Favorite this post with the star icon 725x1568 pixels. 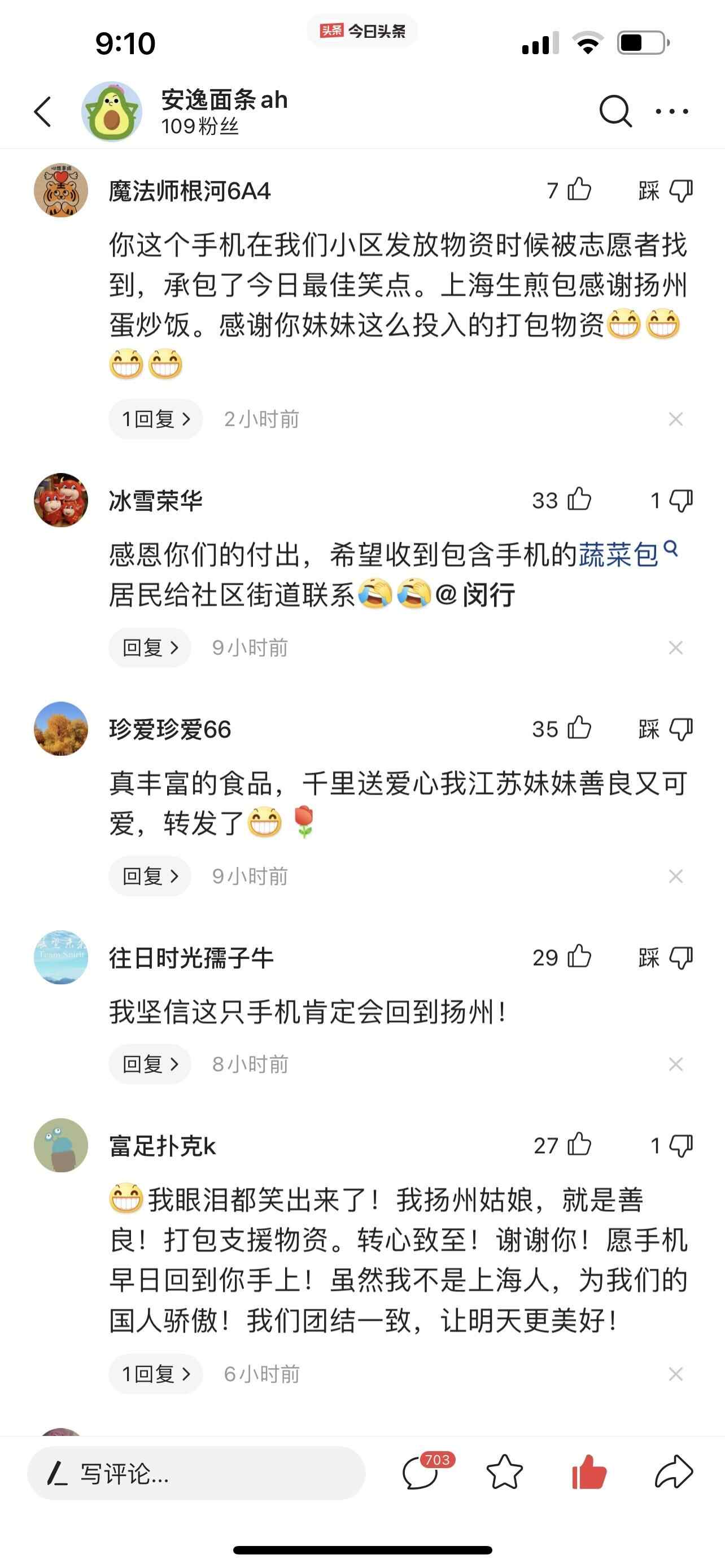click(x=505, y=1474)
